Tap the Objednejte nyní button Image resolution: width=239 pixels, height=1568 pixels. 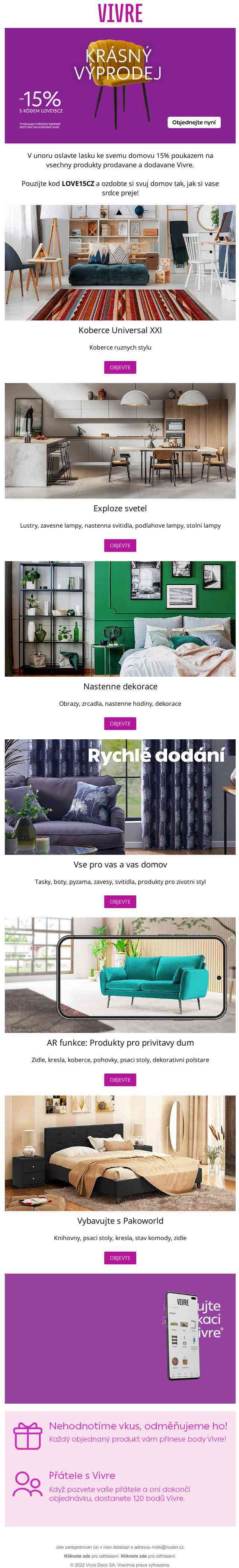point(193,122)
